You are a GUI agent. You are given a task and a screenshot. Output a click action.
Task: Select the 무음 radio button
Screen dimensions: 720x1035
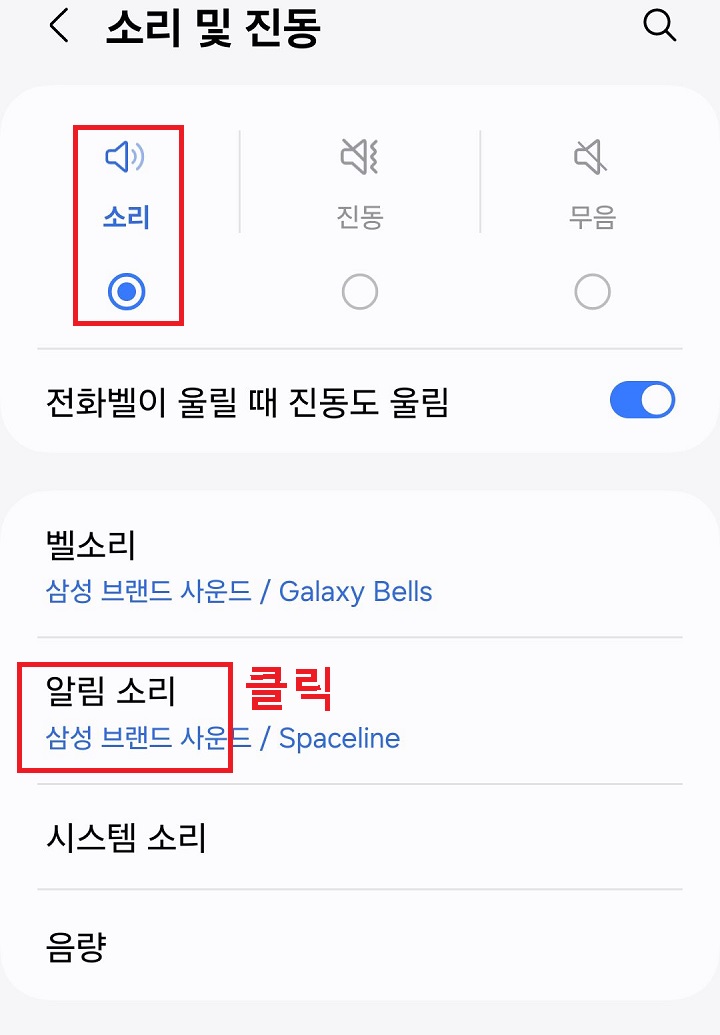point(592,291)
